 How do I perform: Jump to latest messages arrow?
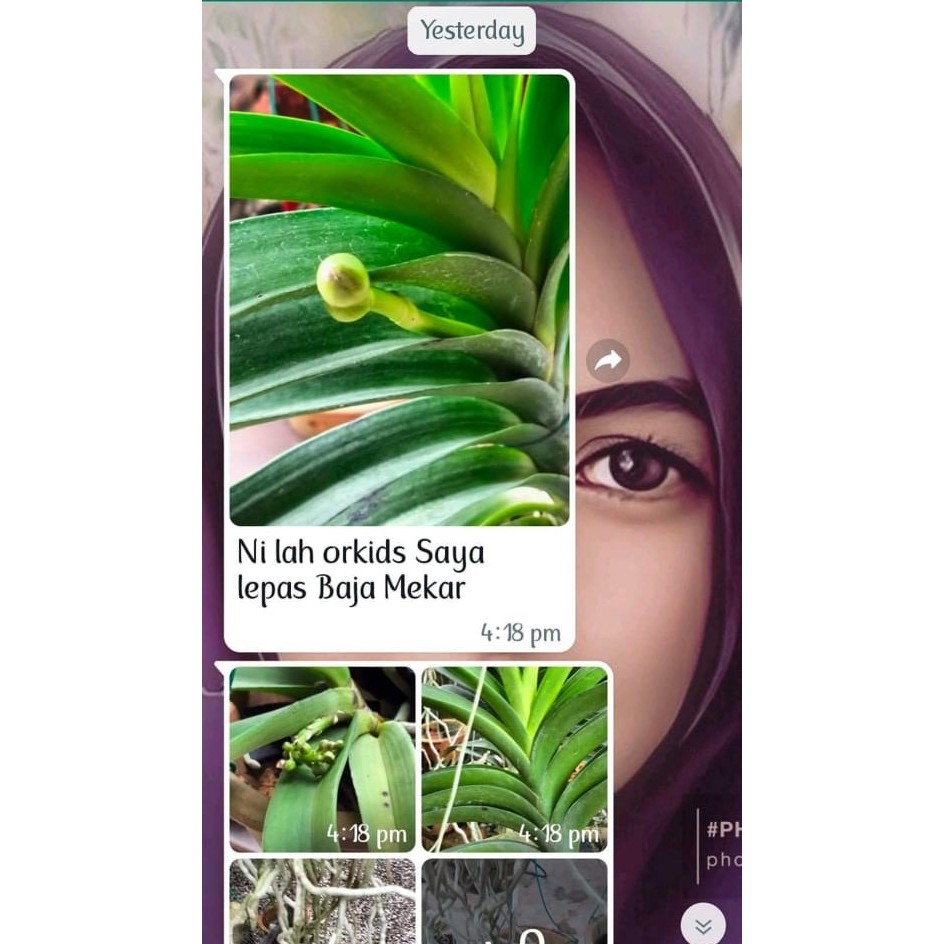click(x=703, y=925)
